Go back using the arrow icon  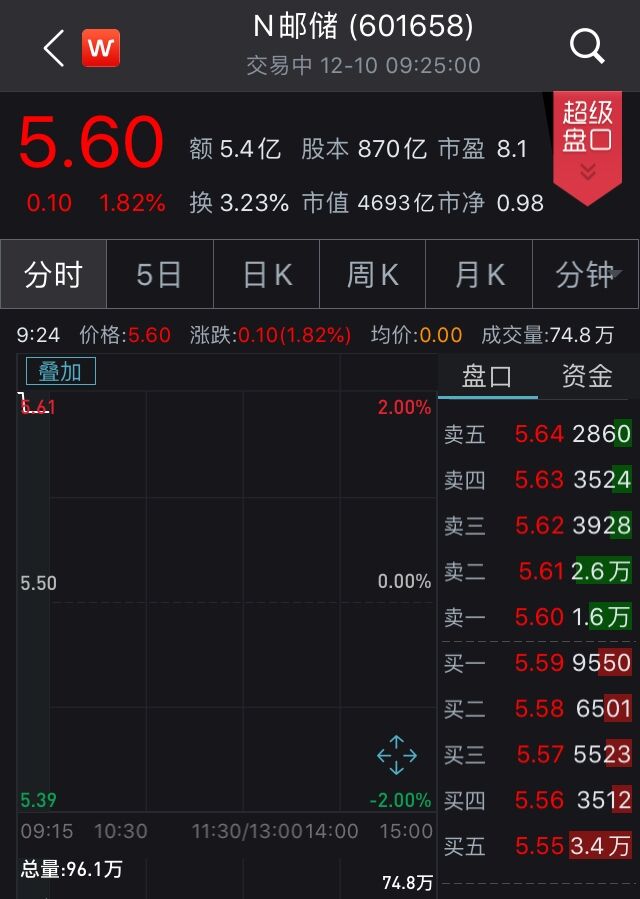pos(54,47)
